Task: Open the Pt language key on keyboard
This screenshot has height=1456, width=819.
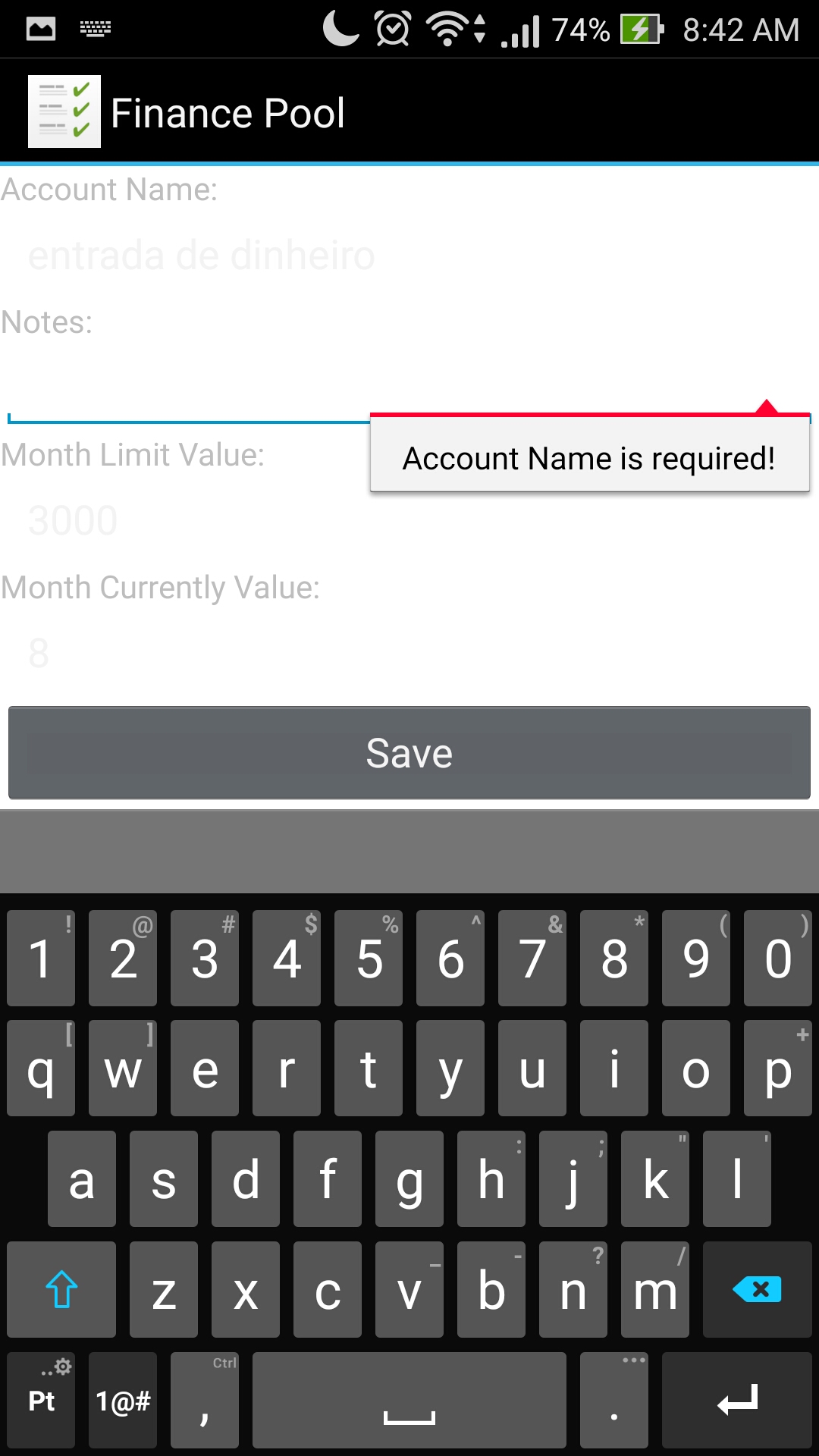Action: click(x=41, y=1399)
